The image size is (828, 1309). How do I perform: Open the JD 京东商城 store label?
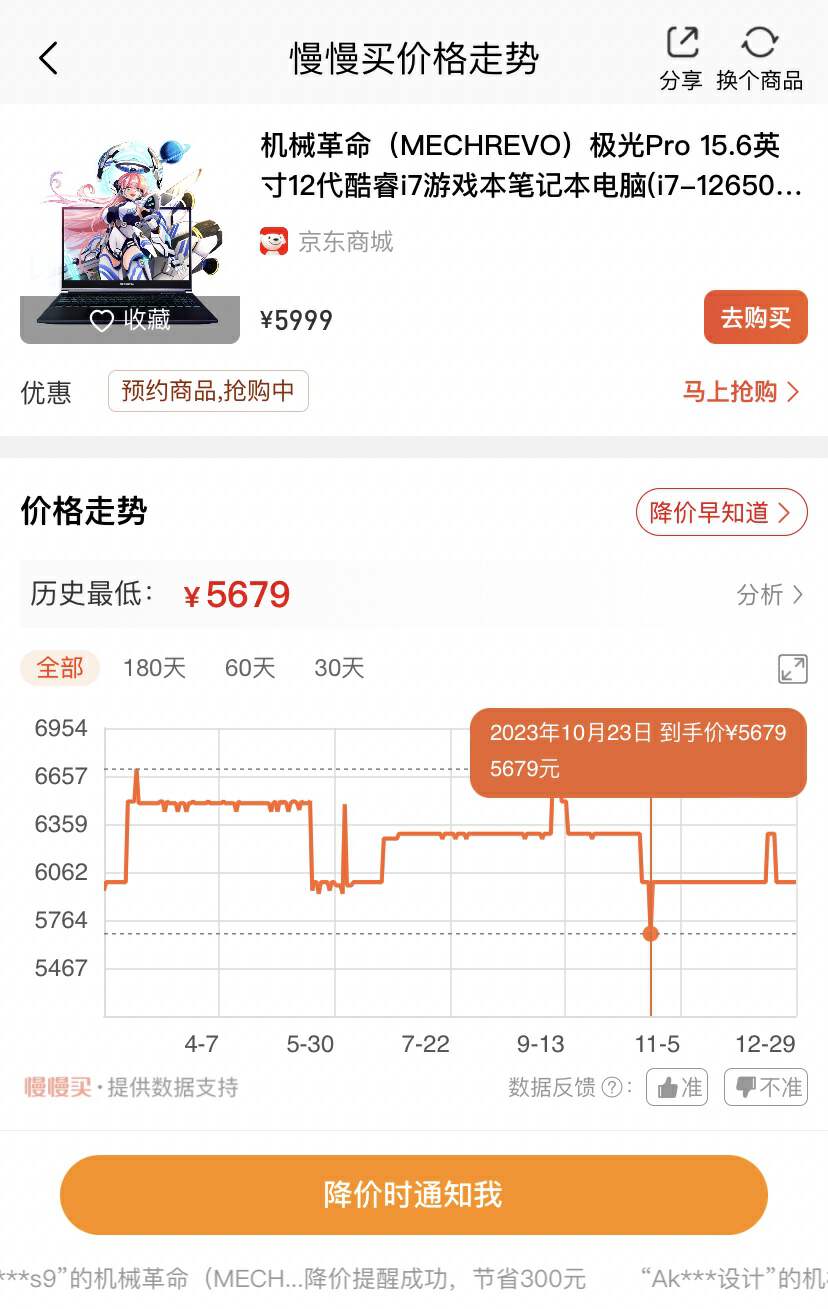tap(327, 241)
